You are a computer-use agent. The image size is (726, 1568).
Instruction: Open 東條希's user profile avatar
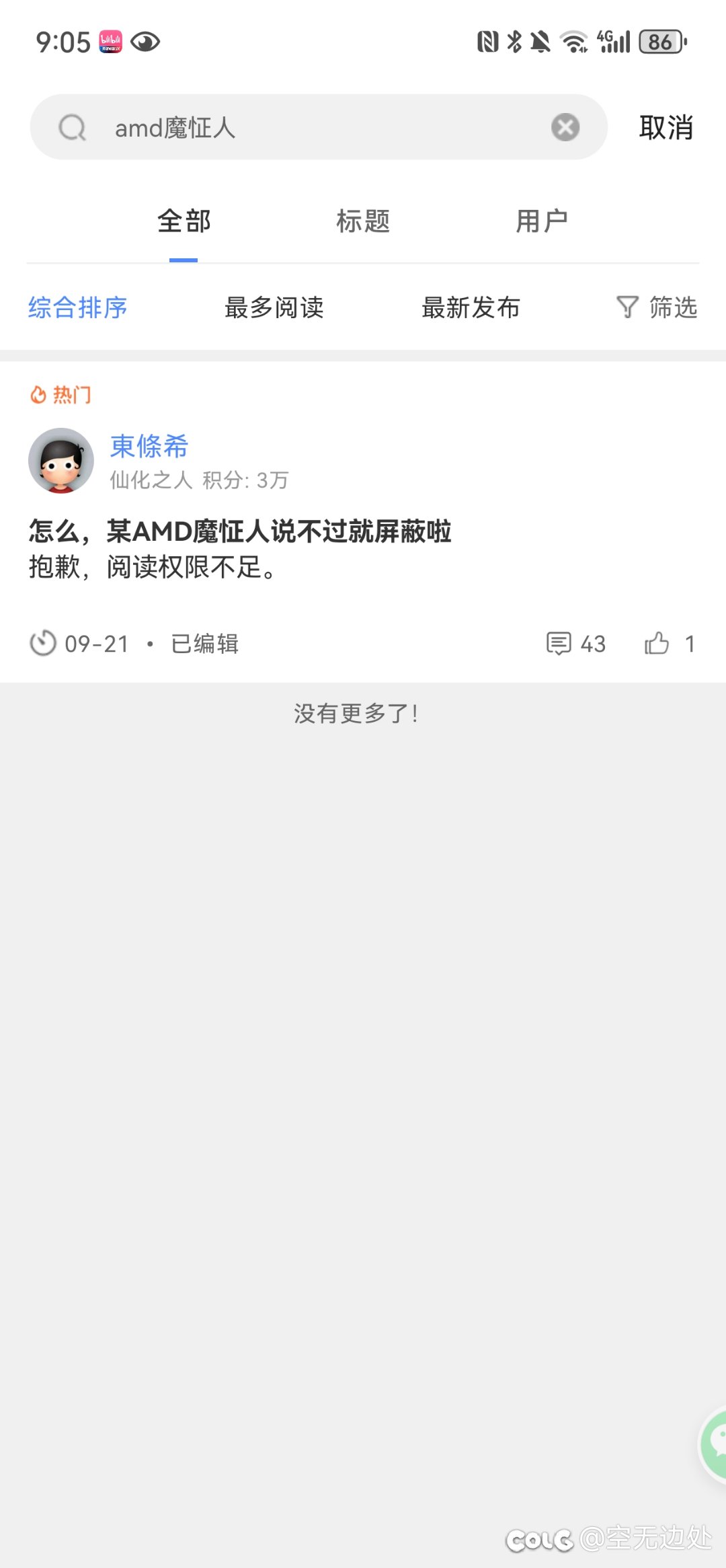[x=61, y=461]
